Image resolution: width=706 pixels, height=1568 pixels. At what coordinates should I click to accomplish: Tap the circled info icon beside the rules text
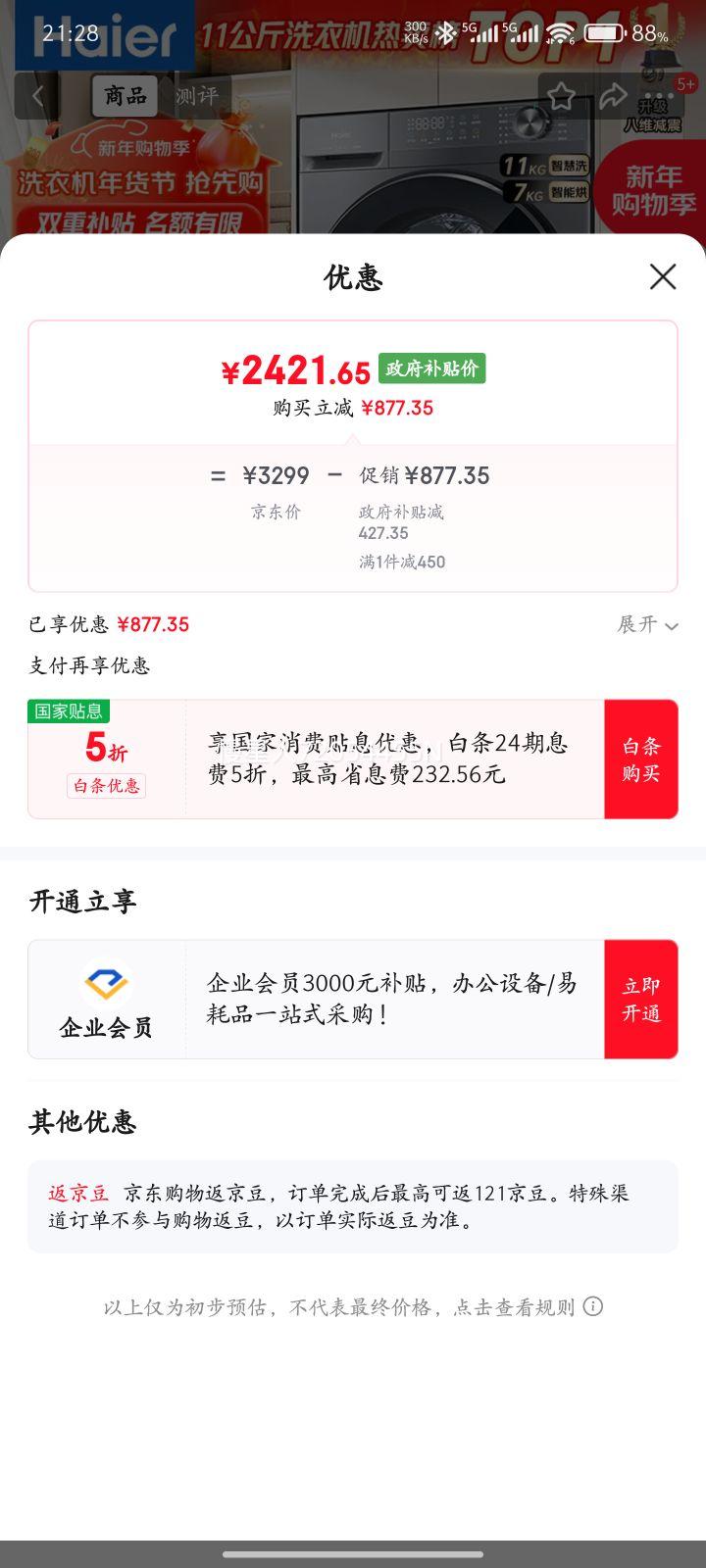pos(592,1306)
